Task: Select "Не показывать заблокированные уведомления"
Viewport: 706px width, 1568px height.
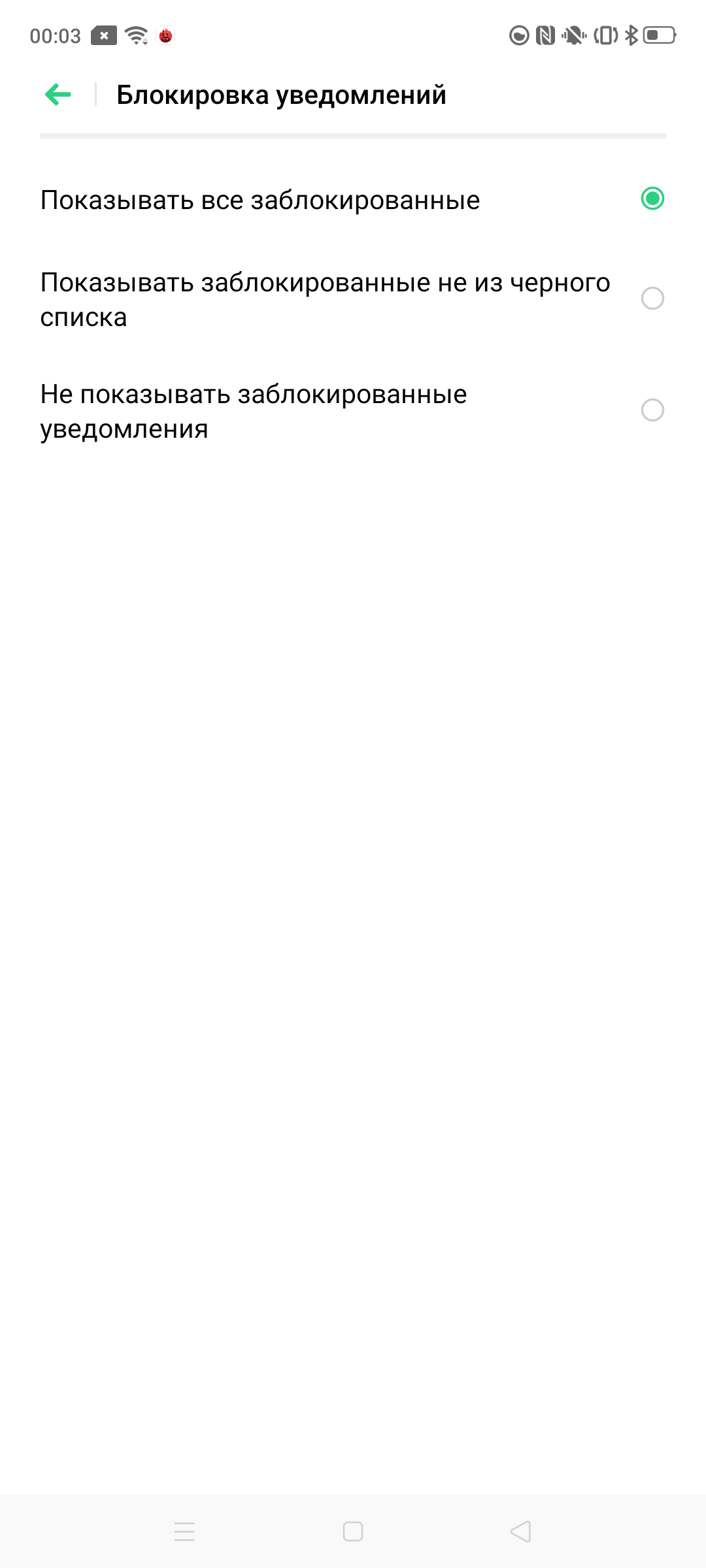Action: coord(652,410)
